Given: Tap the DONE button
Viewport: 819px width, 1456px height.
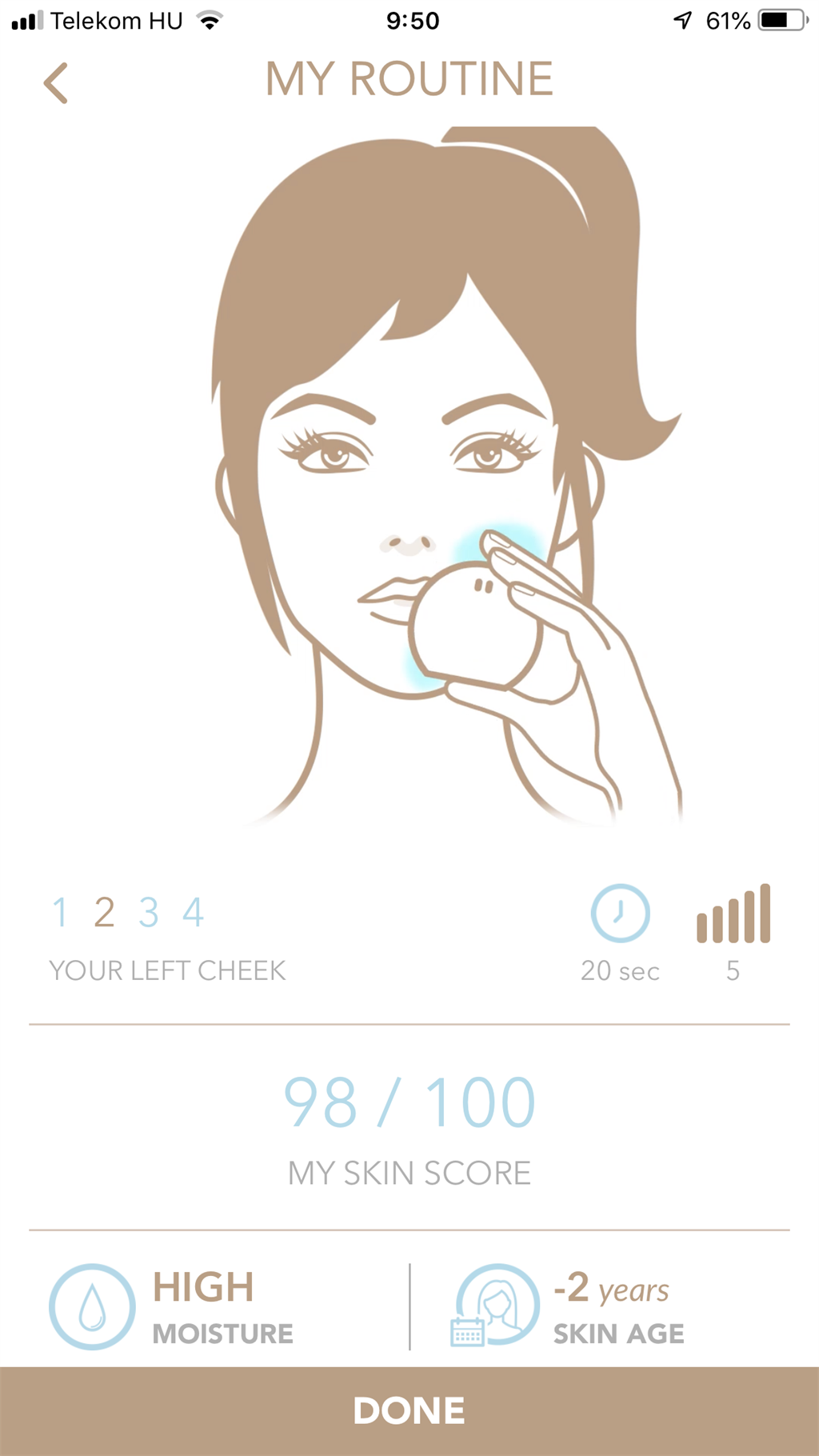Looking at the screenshot, I should 409,1411.
